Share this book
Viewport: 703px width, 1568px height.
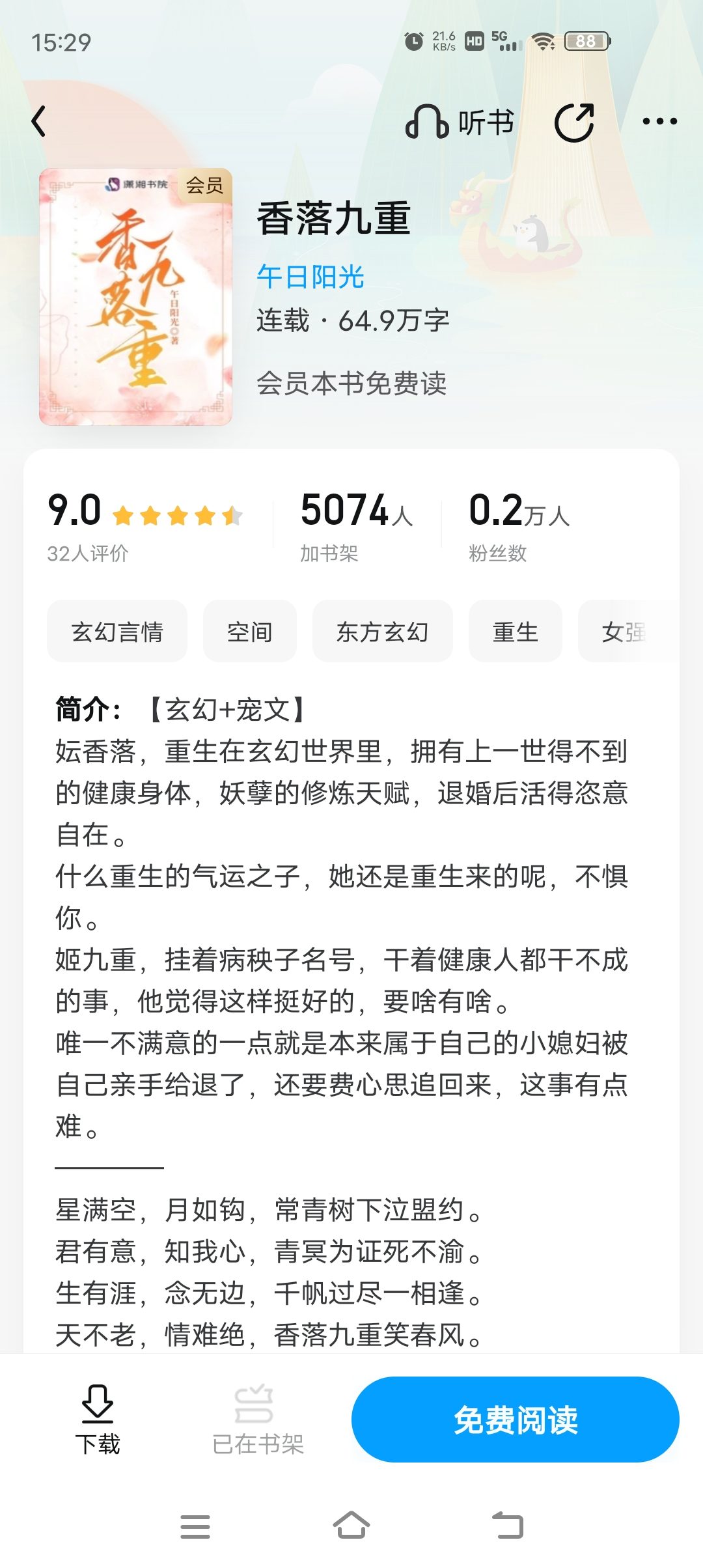(574, 122)
